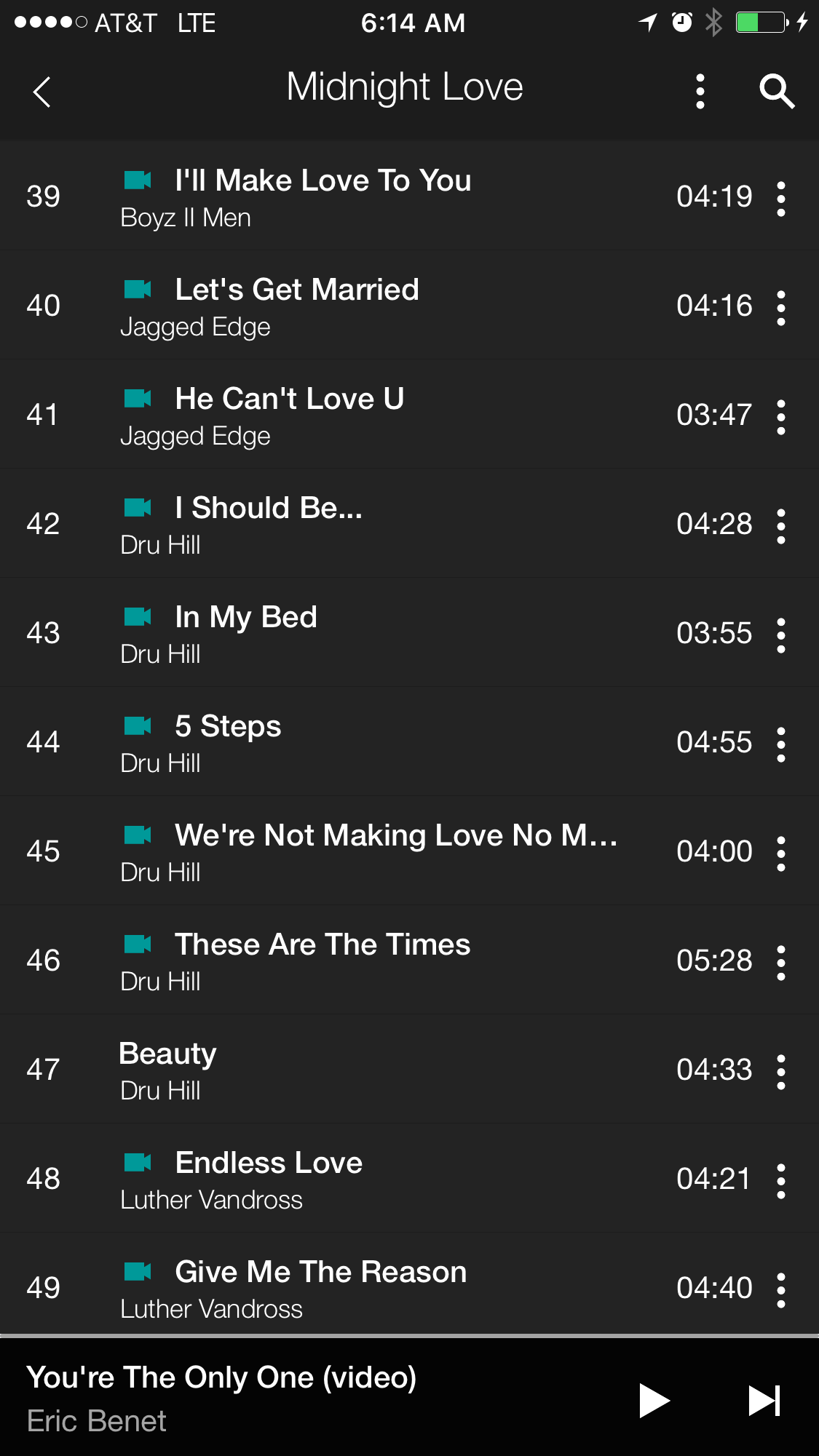Play I'll Make Love To You
Image resolution: width=819 pixels, height=1456 pixels.
(323, 182)
